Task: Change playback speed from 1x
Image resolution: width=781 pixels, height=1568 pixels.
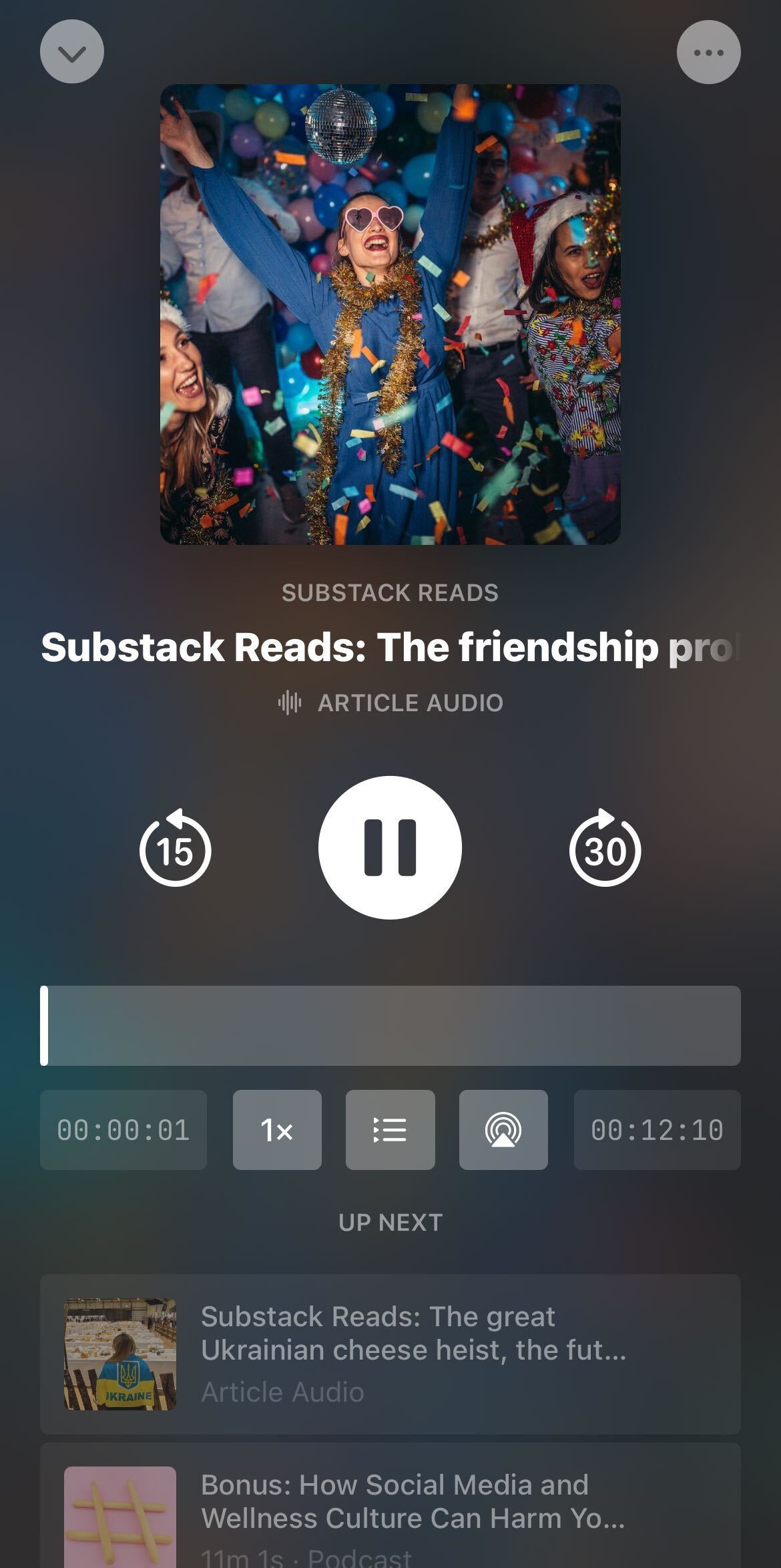Action: click(277, 1130)
